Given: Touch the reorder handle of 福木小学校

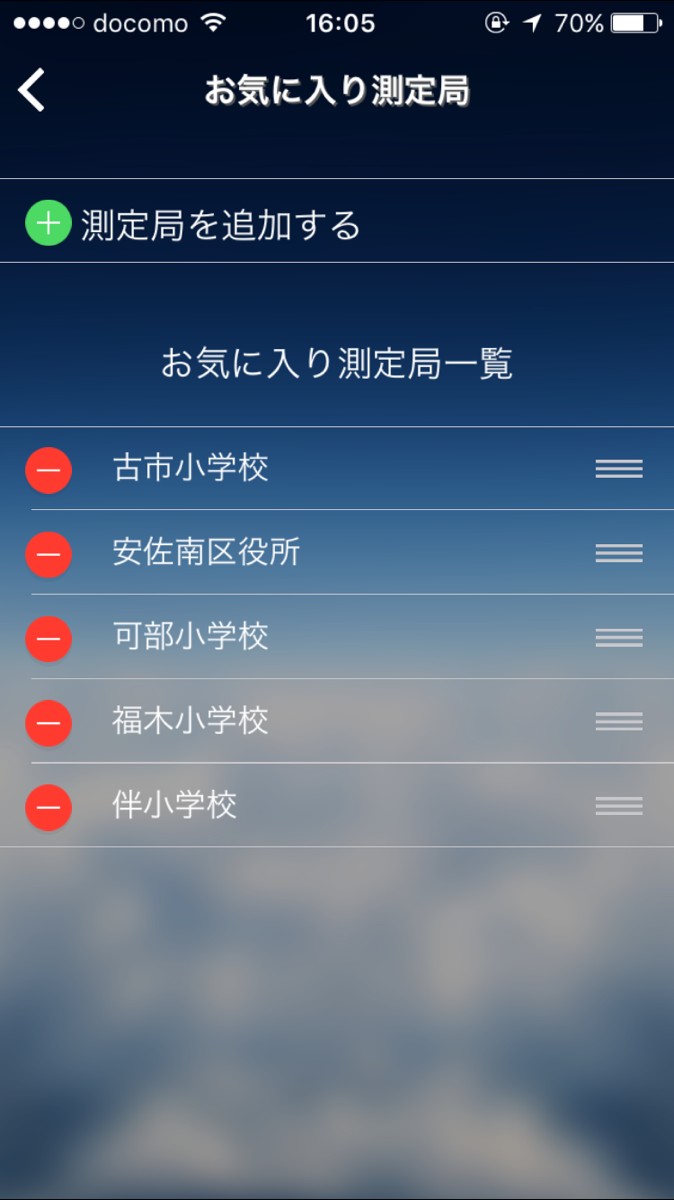Looking at the screenshot, I should pos(619,721).
